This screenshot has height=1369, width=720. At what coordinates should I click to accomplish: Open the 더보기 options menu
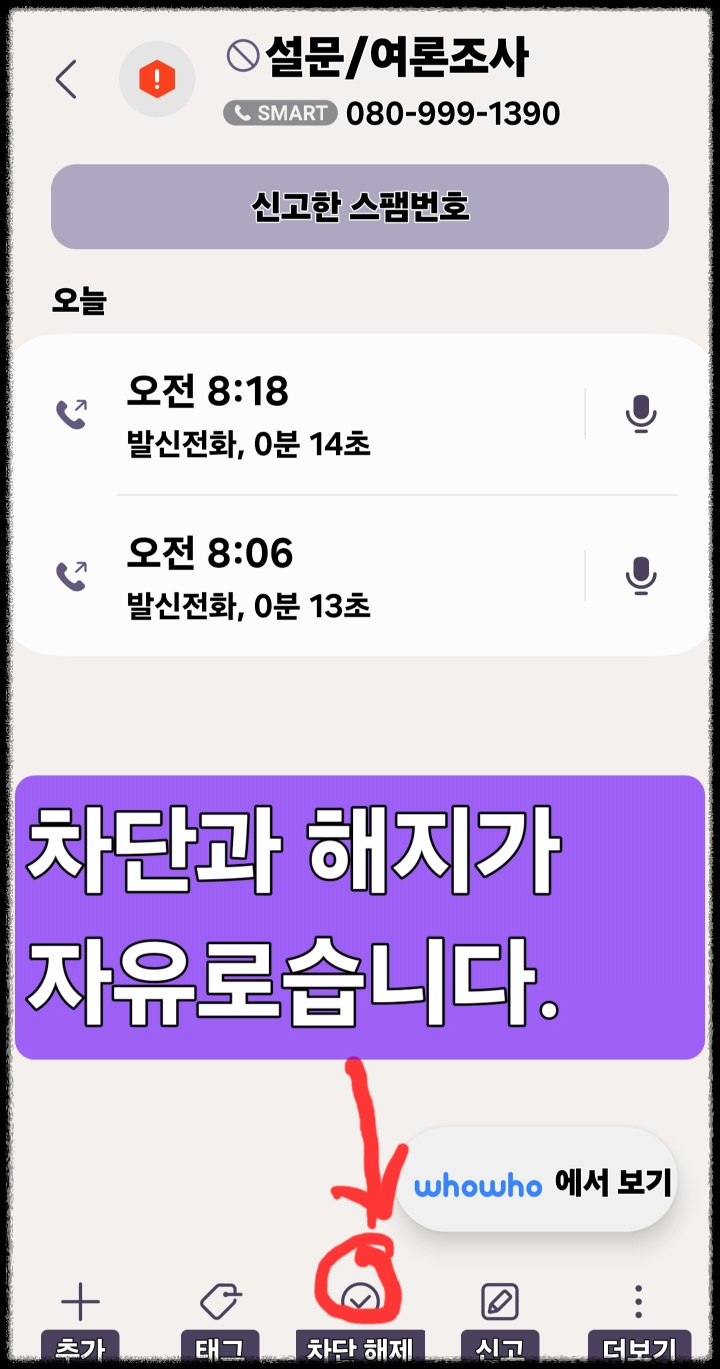click(637, 1300)
